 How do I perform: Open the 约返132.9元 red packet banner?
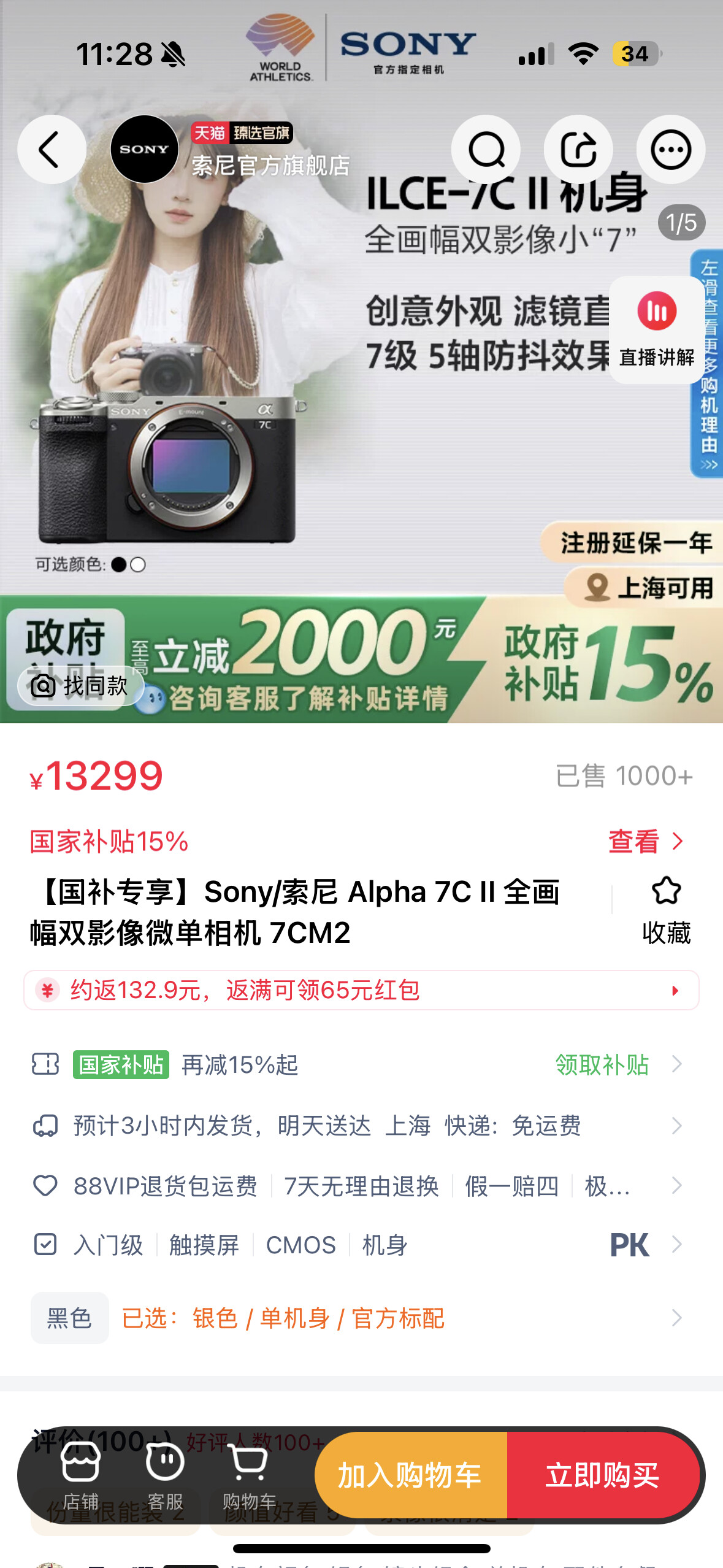pos(361,990)
